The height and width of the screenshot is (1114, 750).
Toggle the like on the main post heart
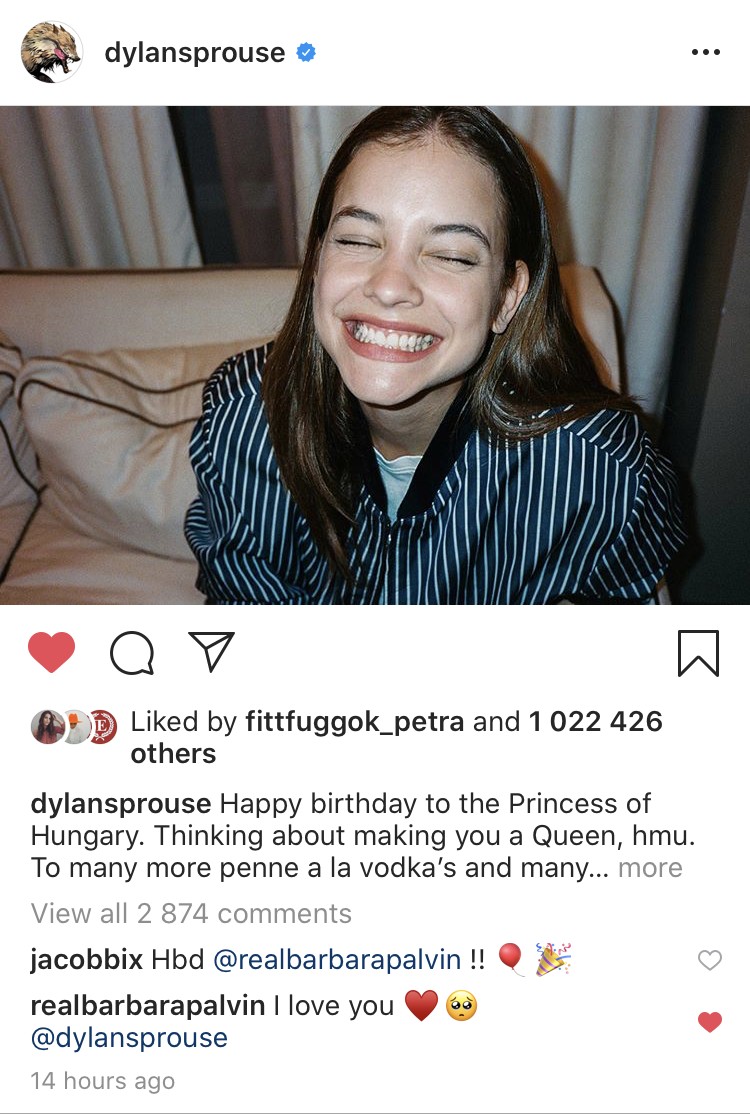[x=49, y=650]
